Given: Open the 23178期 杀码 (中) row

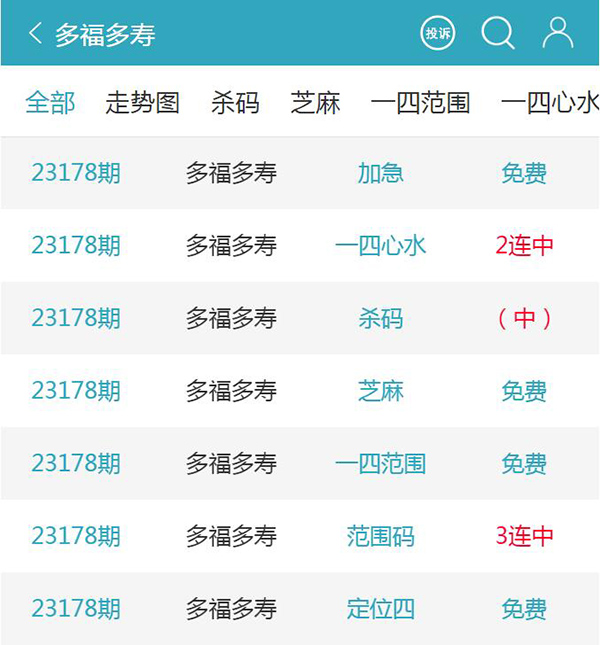Looking at the screenshot, I should pyautogui.click(x=300, y=318).
